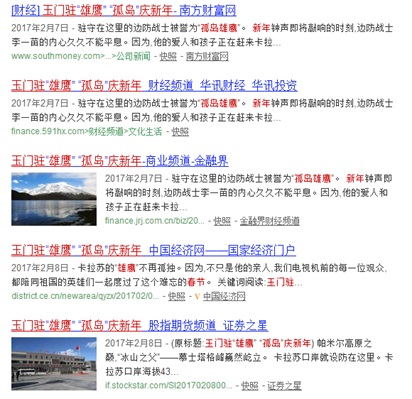
Task: Open 快照 for the finance.jrj.com.cn result
Action: (x=222, y=221)
